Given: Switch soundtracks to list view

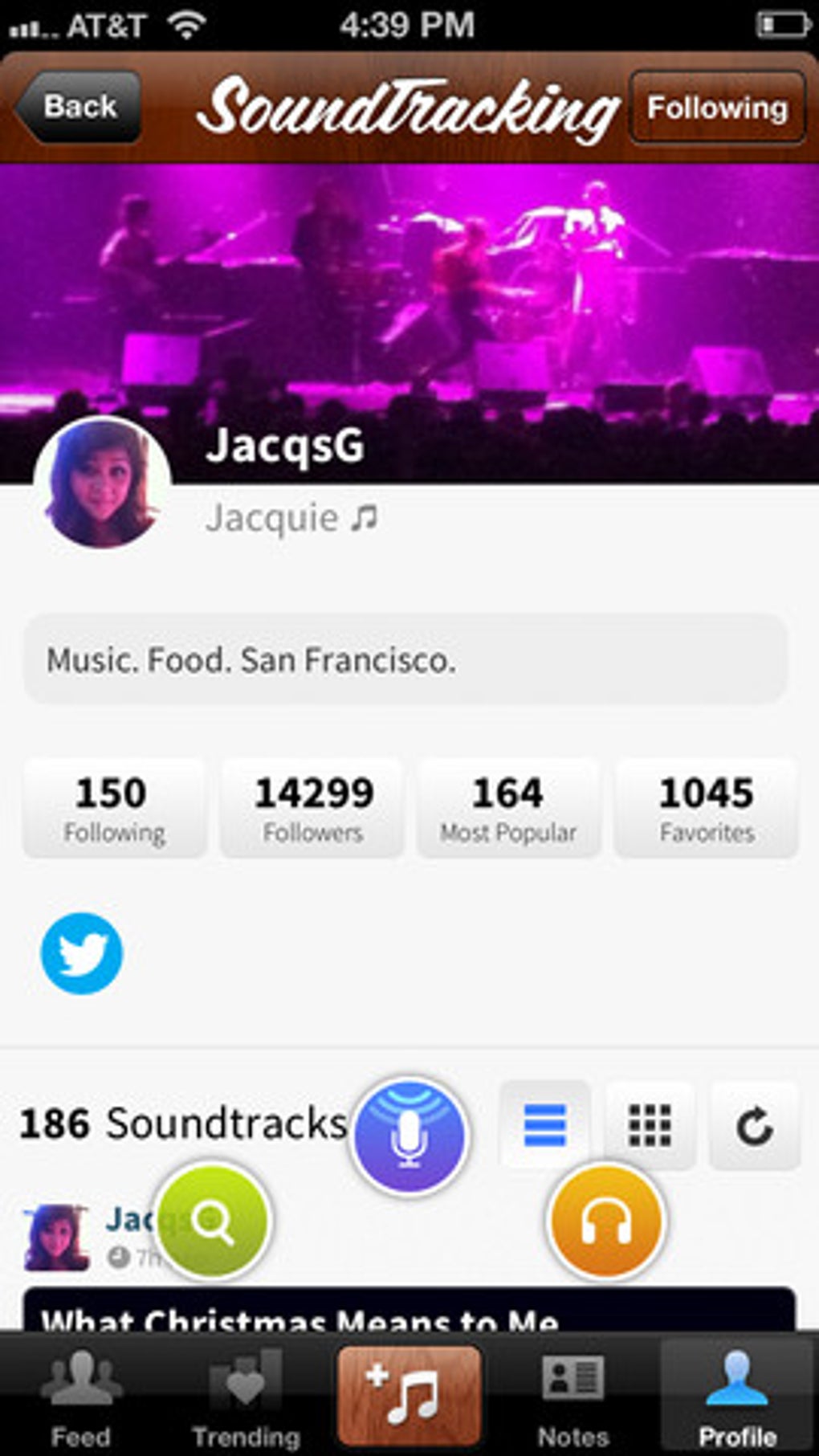Looking at the screenshot, I should click(x=547, y=1123).
